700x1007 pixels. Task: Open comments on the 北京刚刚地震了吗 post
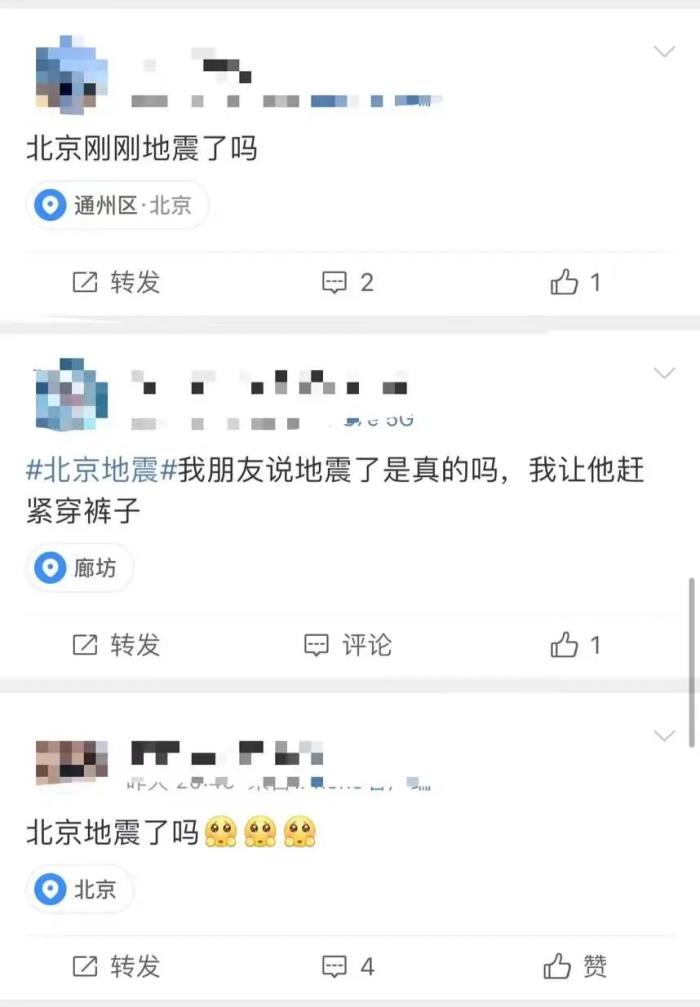[x=347, y=283]
